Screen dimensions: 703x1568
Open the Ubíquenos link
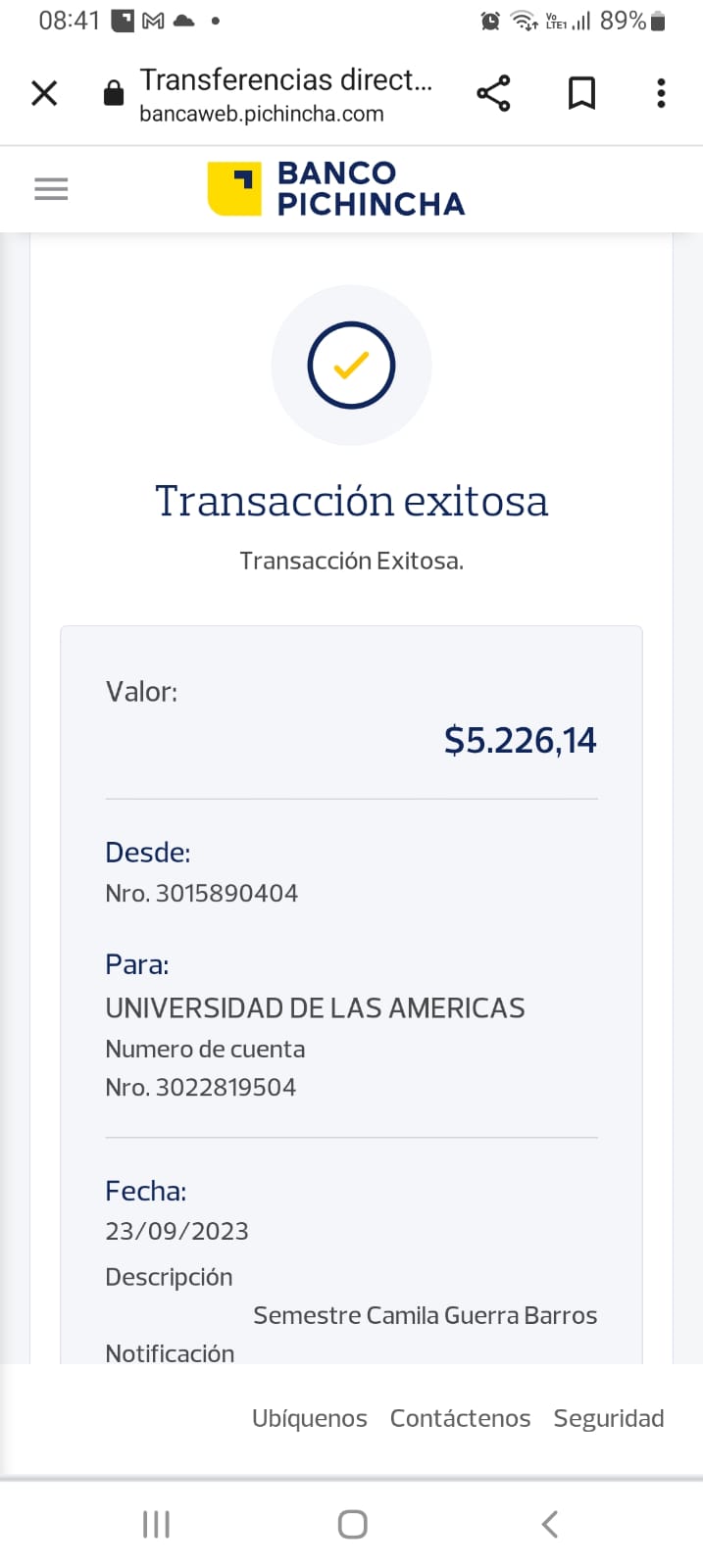[309, 1418]
